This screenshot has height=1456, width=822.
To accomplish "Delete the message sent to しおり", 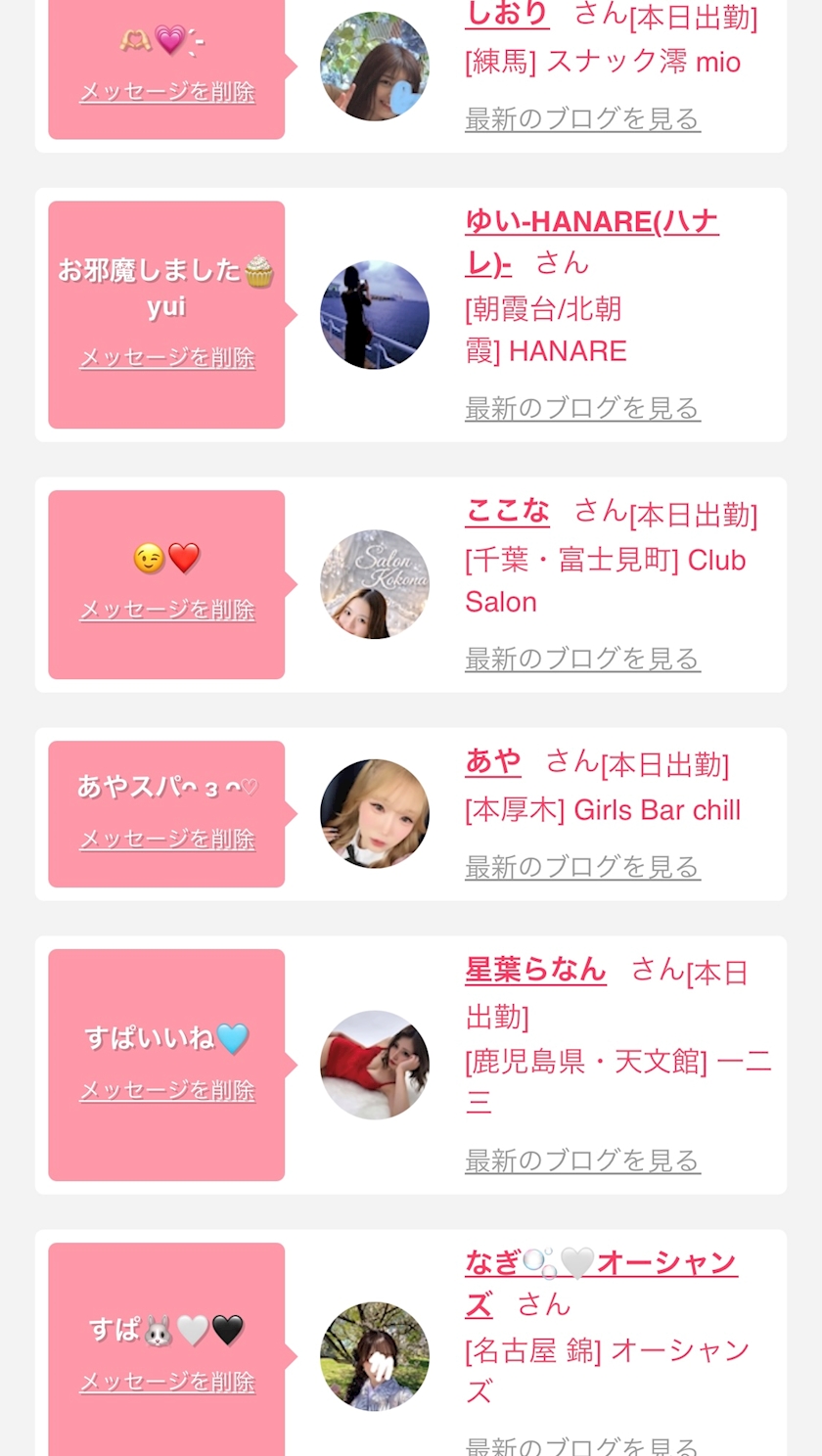I will click(x=167, y=93).
